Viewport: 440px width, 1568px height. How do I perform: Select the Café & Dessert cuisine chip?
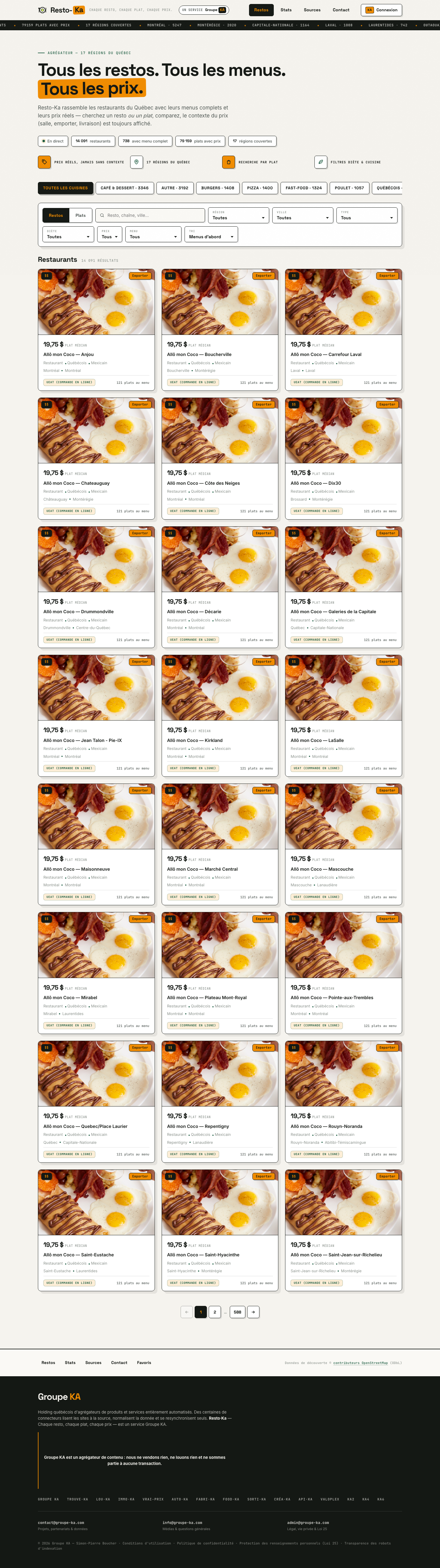point(125,188)
